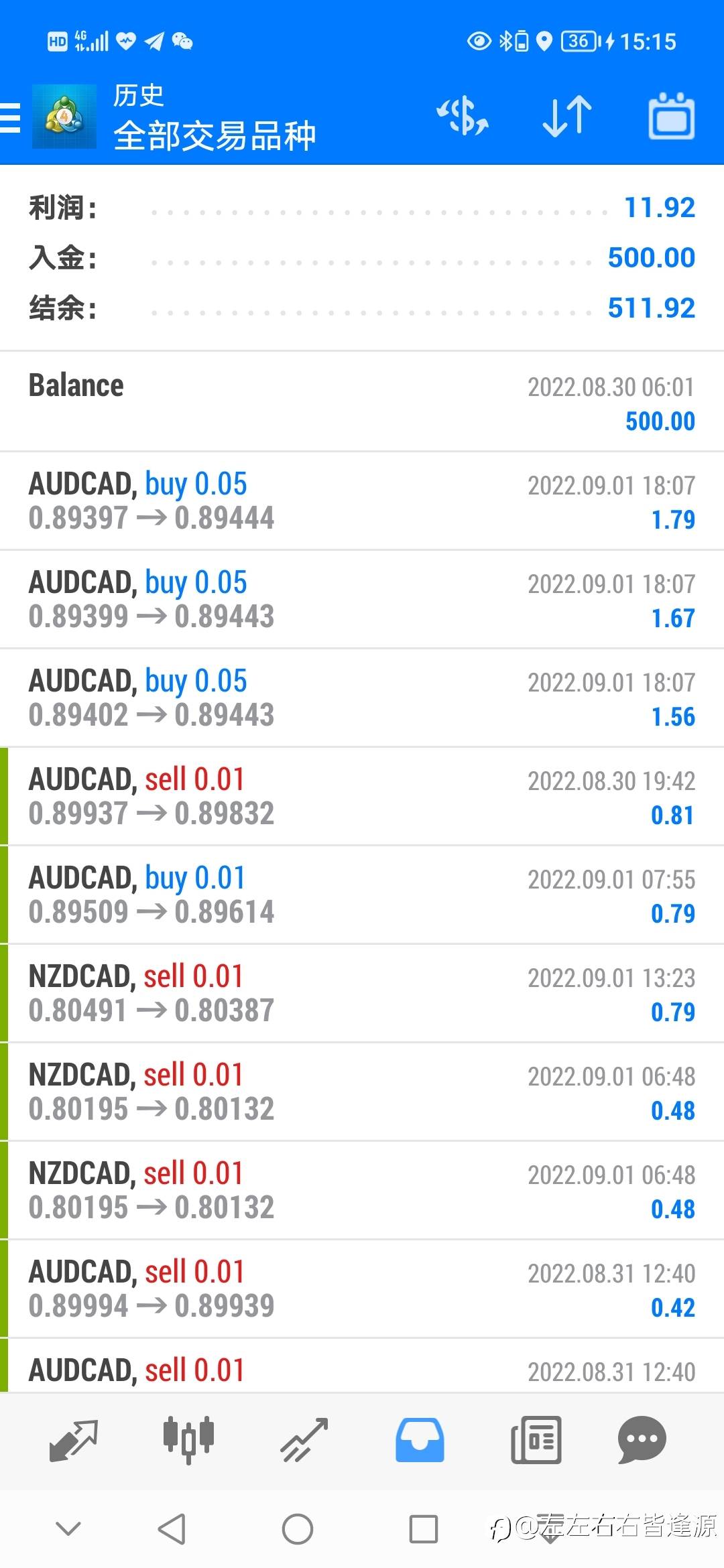This screenshot has width=724, height=1568.
Task: Open the News tab
Action: [536, 1440]
